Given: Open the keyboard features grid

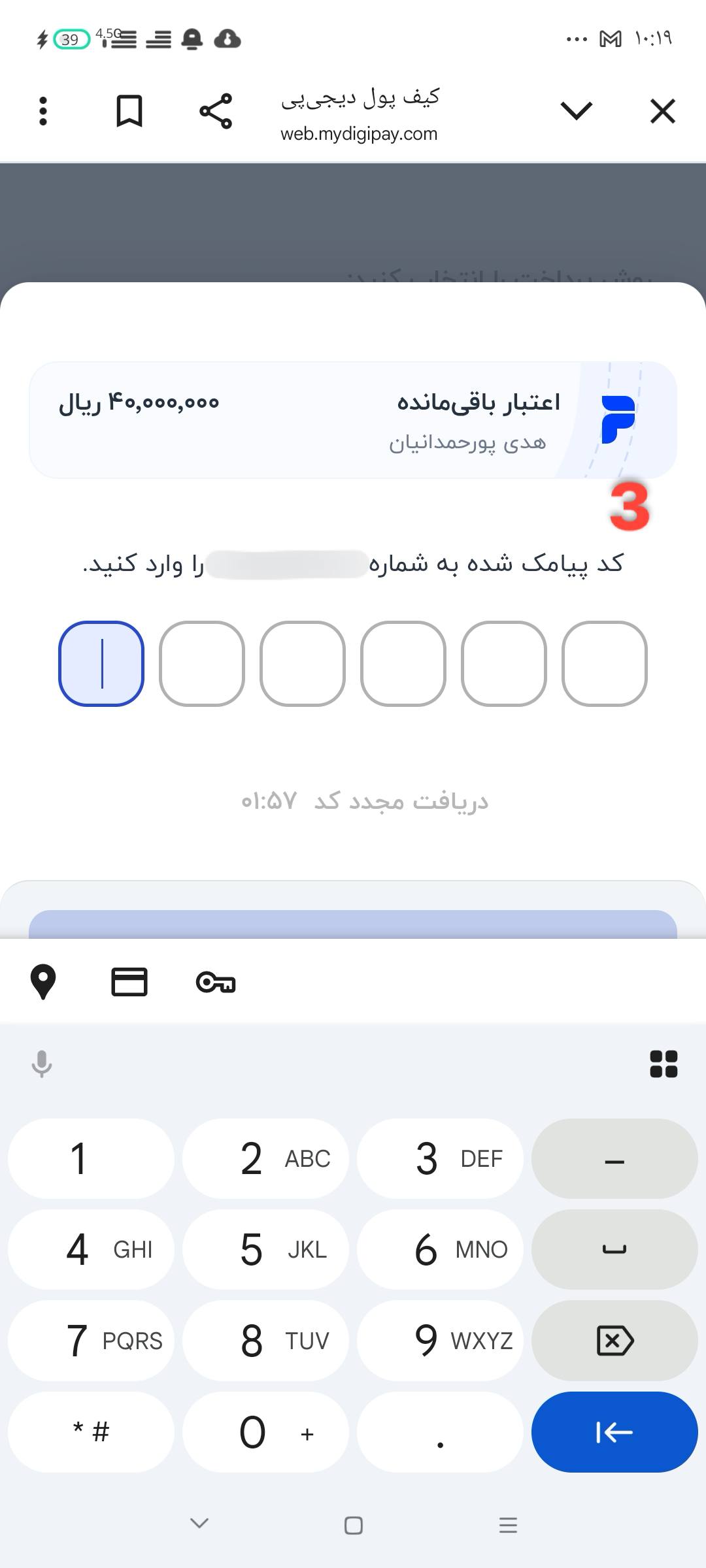Looking at the screenshot, I should [664, 1064].
